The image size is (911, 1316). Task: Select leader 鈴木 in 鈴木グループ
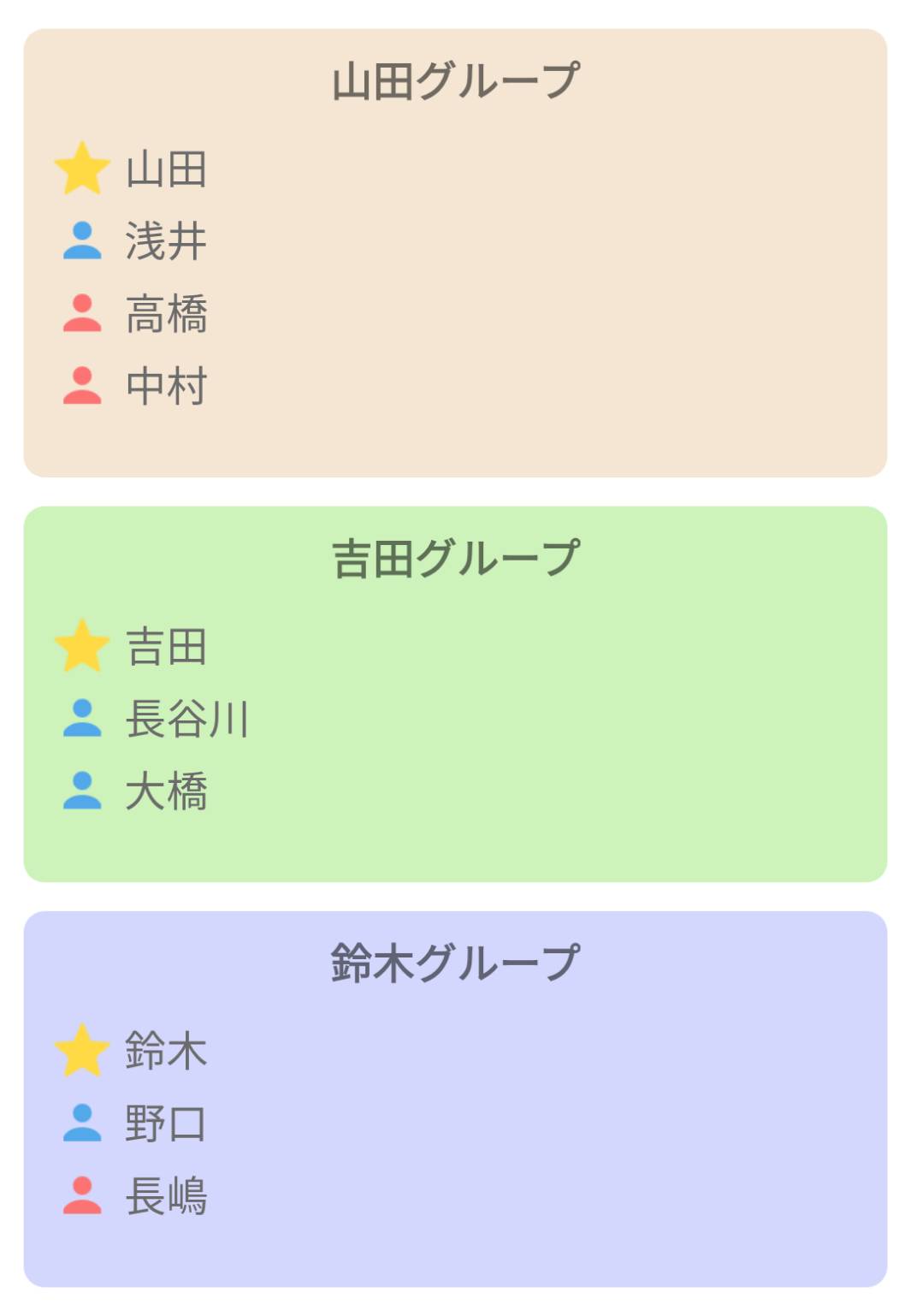click(166, 1051)
